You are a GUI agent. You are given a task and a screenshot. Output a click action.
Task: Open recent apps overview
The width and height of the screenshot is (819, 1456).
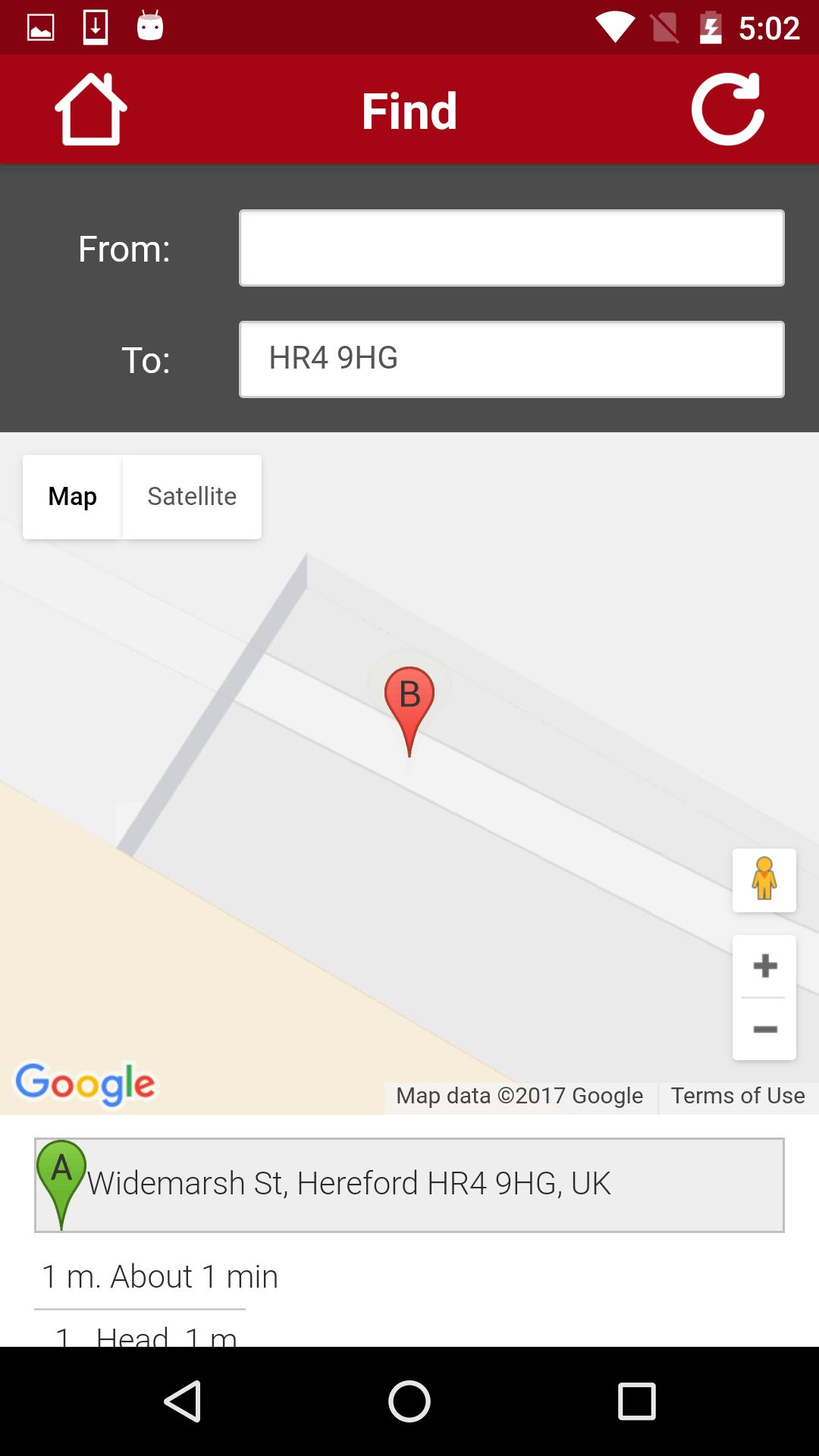[636, 1401]
